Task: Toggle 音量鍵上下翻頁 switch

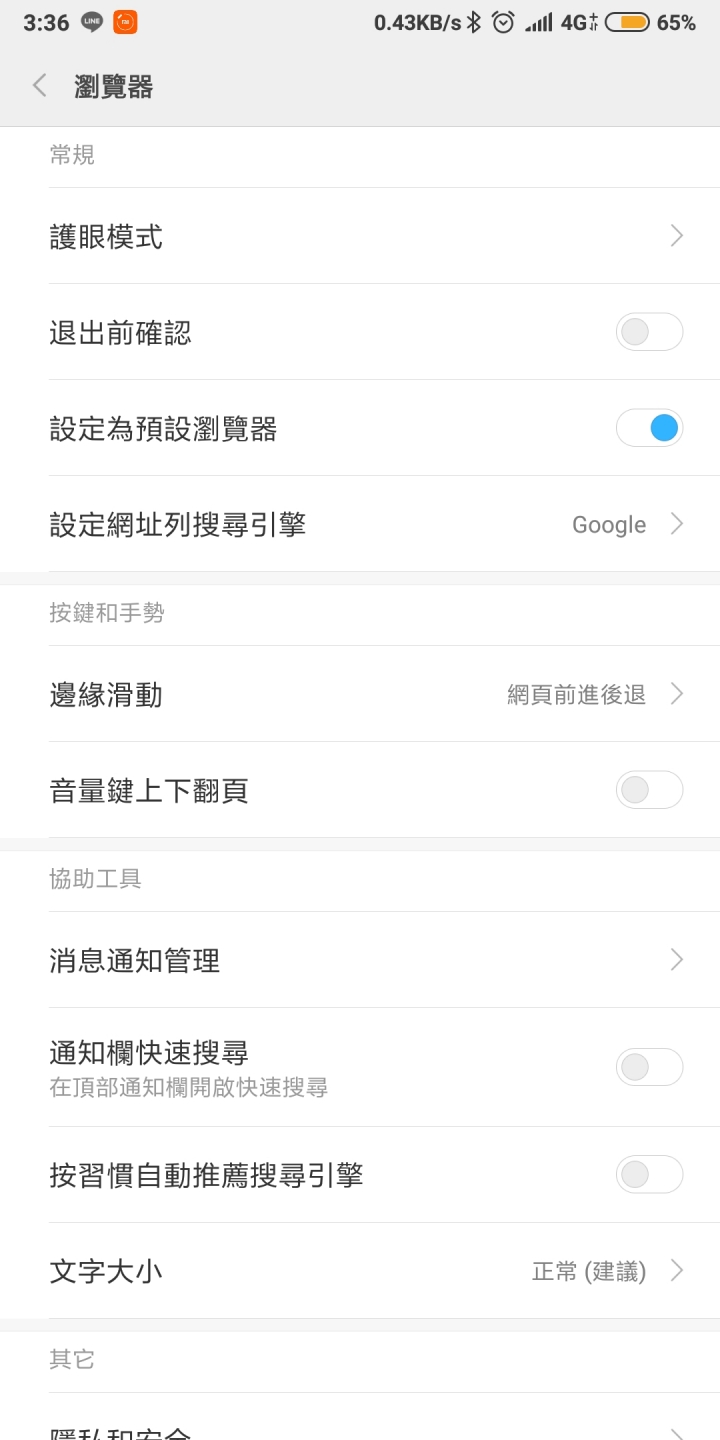Action: pos(649,790)
